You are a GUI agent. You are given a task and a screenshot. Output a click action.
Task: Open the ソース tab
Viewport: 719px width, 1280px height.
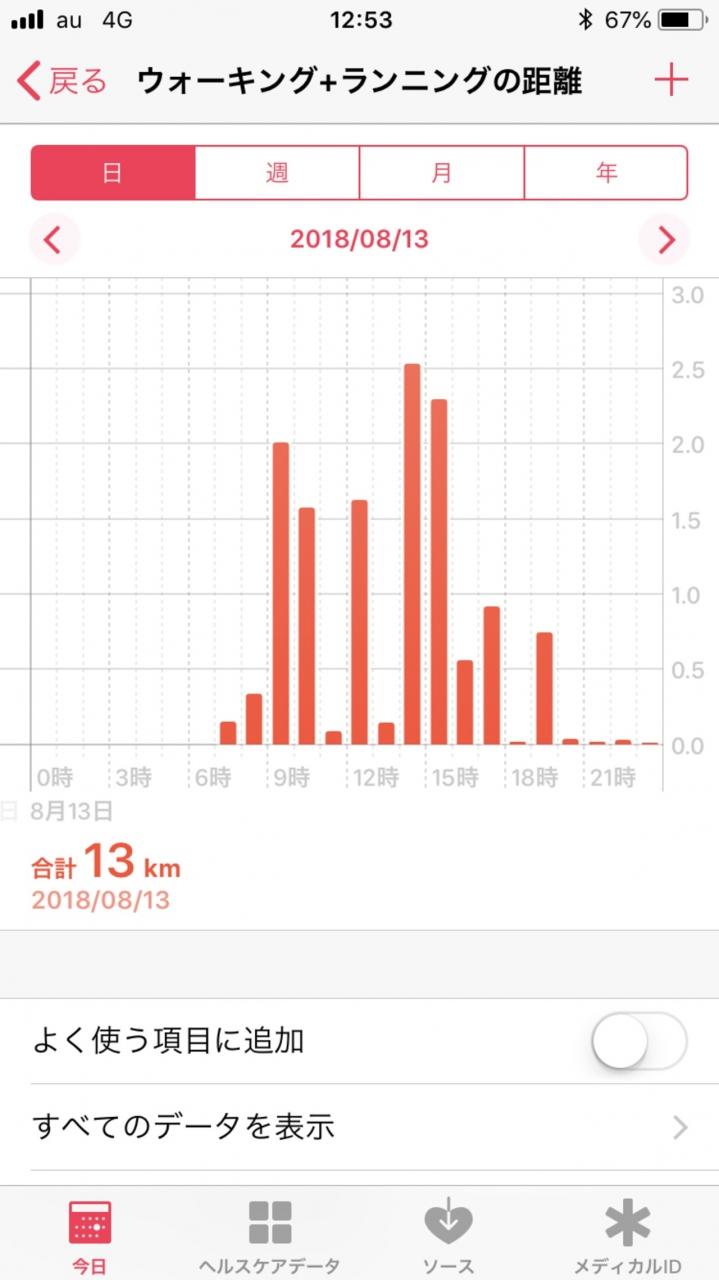[448, 1235]
